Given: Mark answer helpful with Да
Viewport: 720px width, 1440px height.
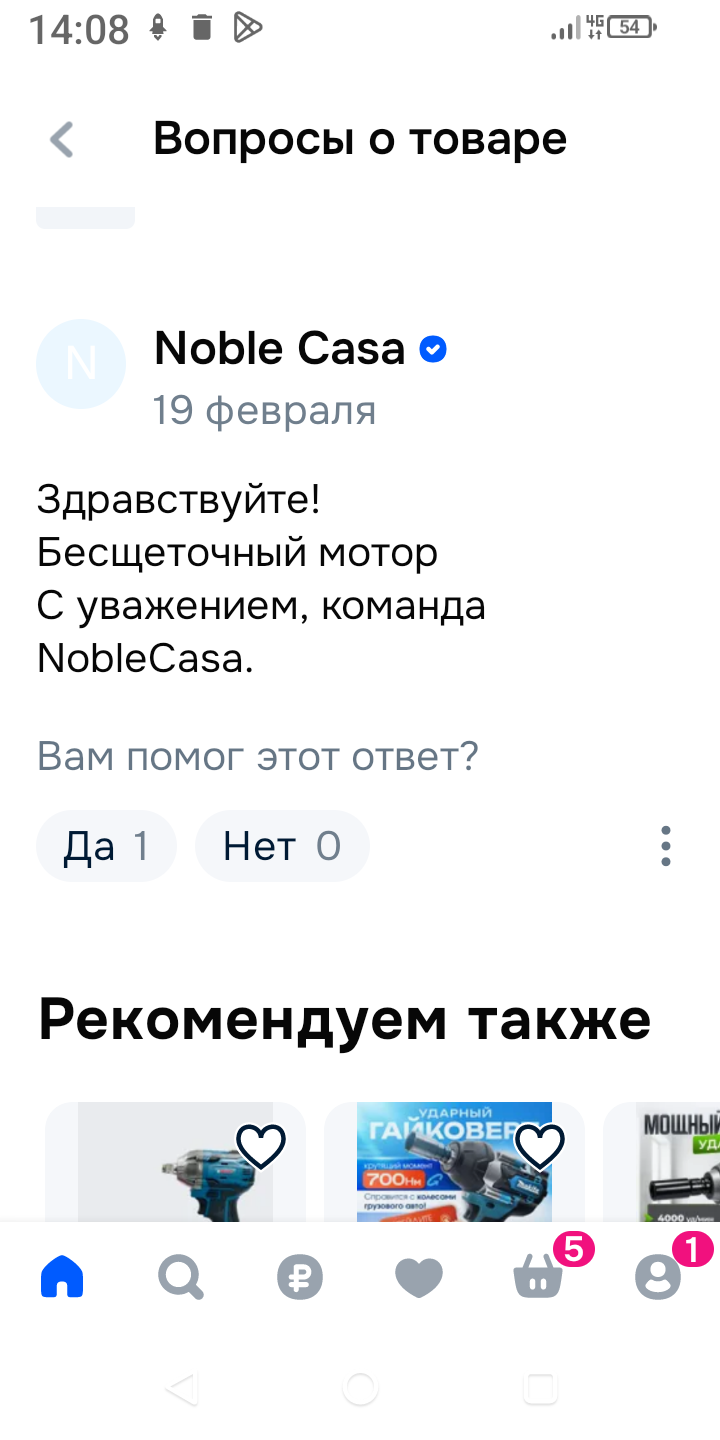Looking at the screenshot, I should 106,846.
